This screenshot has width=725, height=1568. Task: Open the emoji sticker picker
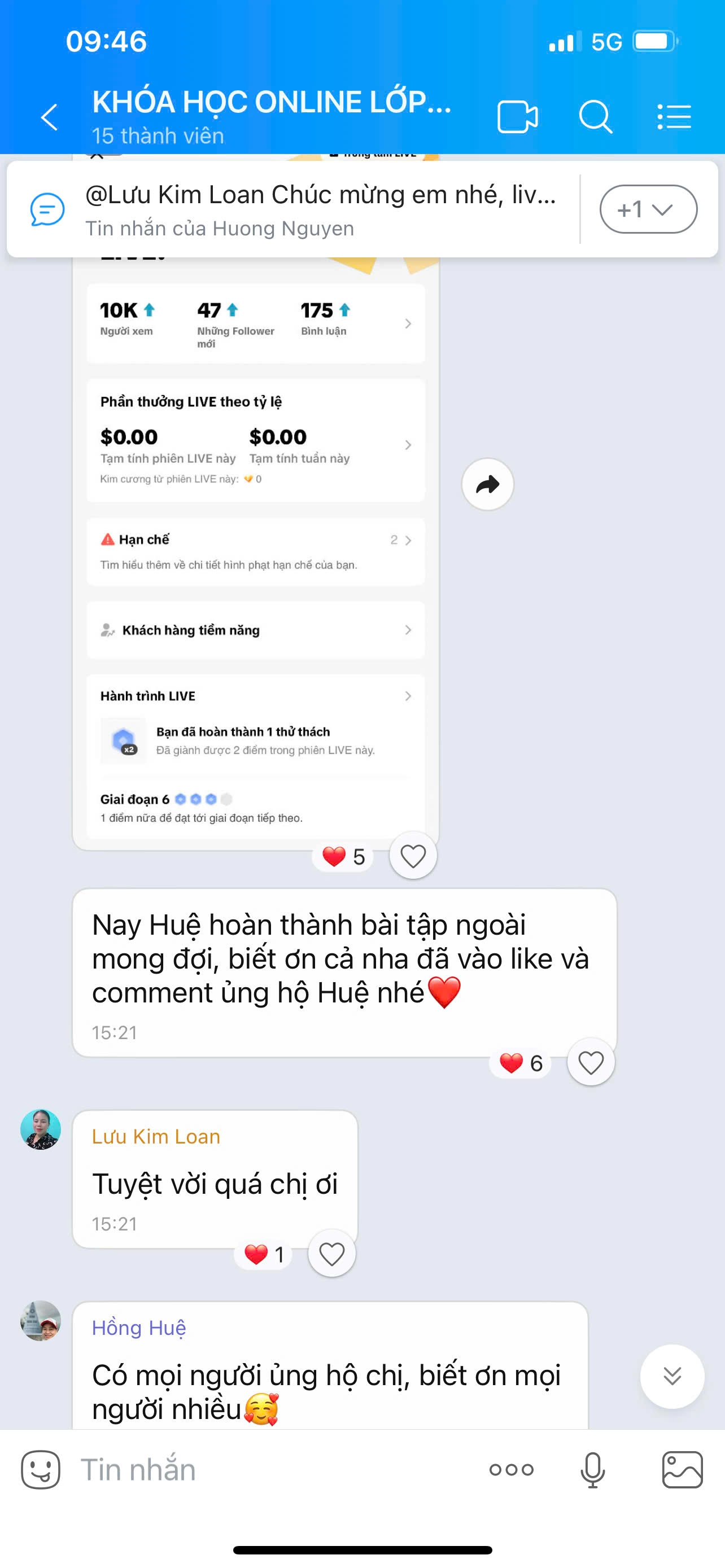tap(40, 1469)
